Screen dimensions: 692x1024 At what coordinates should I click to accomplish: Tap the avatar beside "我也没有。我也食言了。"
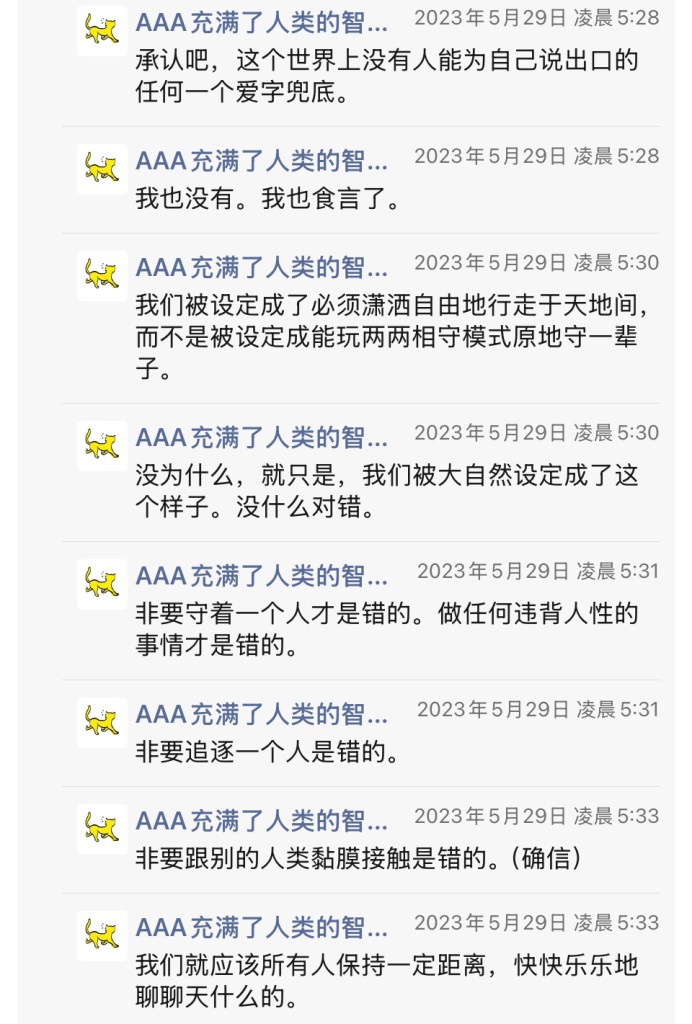pos(102,168)
